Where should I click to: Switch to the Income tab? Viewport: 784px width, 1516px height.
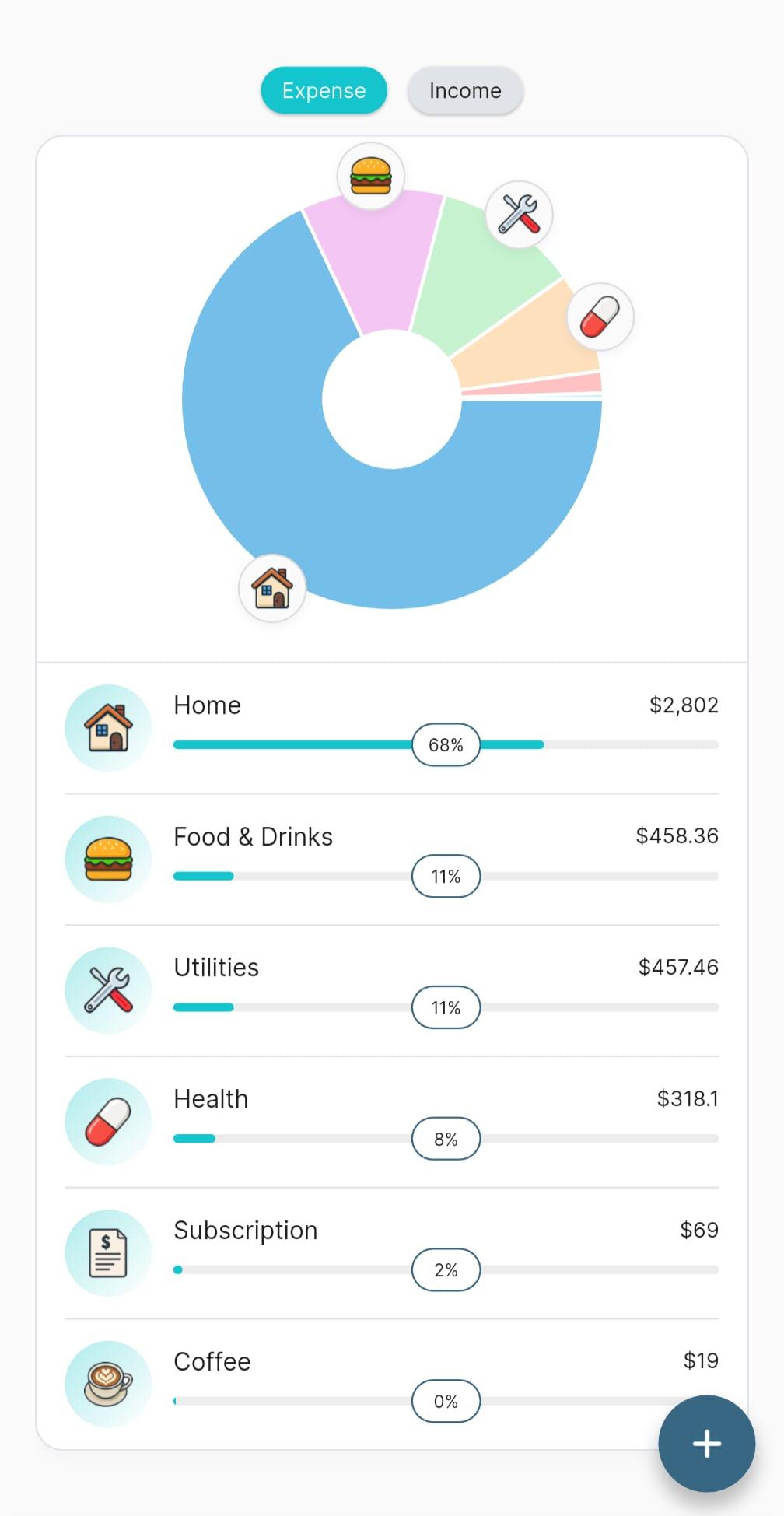[x=465, y=91]
